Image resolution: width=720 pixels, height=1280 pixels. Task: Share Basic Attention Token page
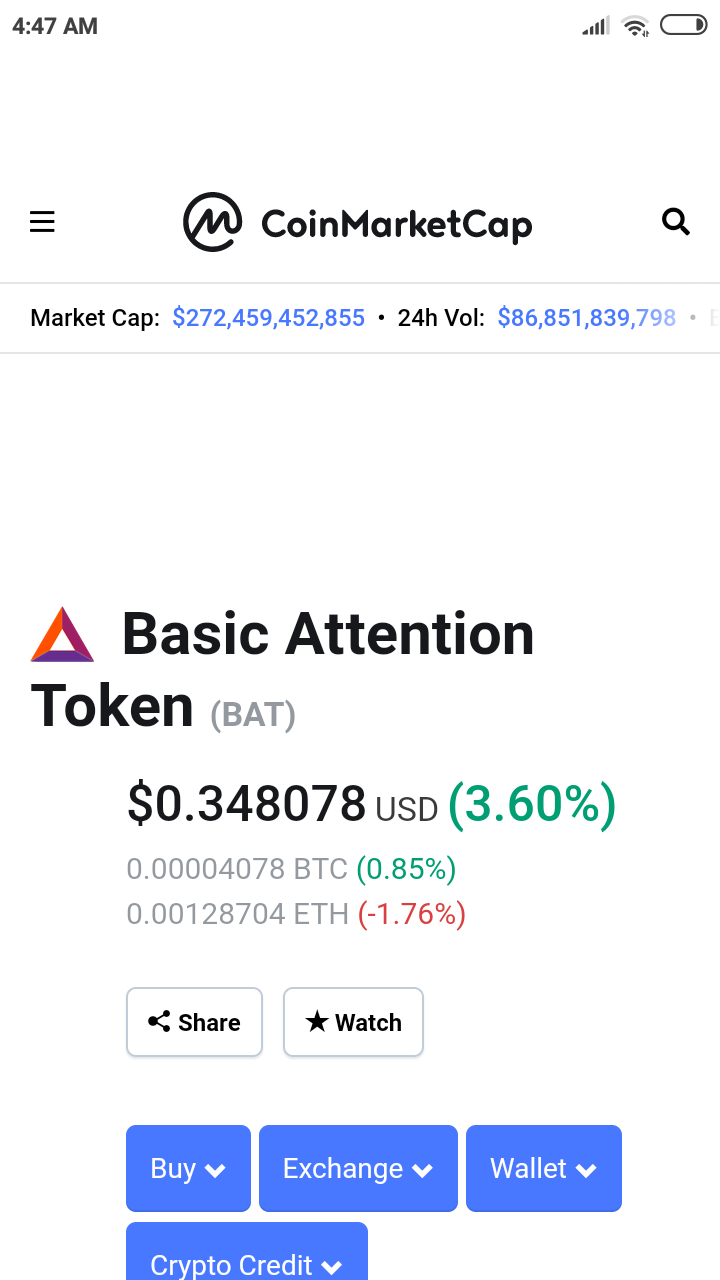[194, 1022]
